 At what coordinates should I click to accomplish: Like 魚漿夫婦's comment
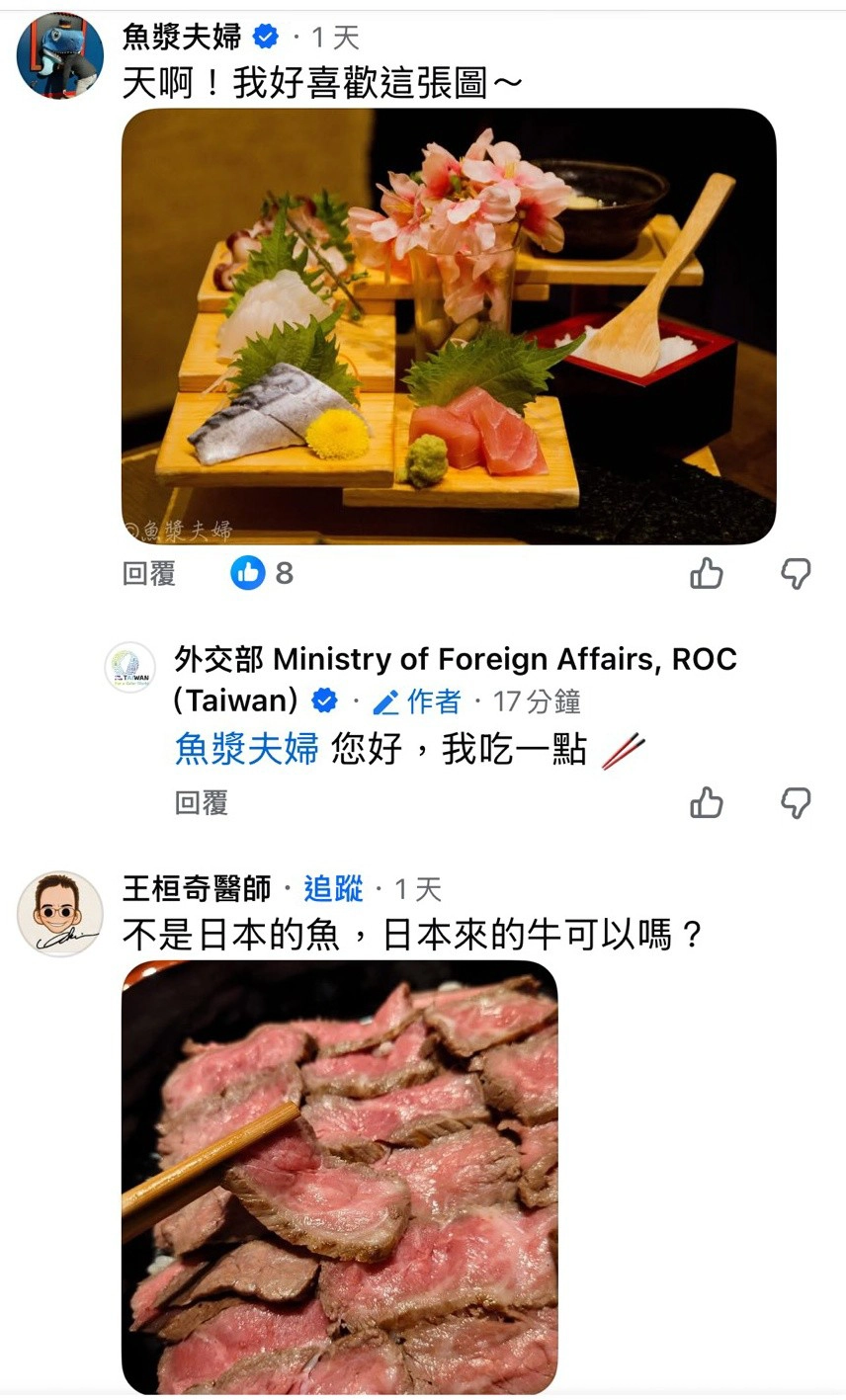click(x=706, y=573)
